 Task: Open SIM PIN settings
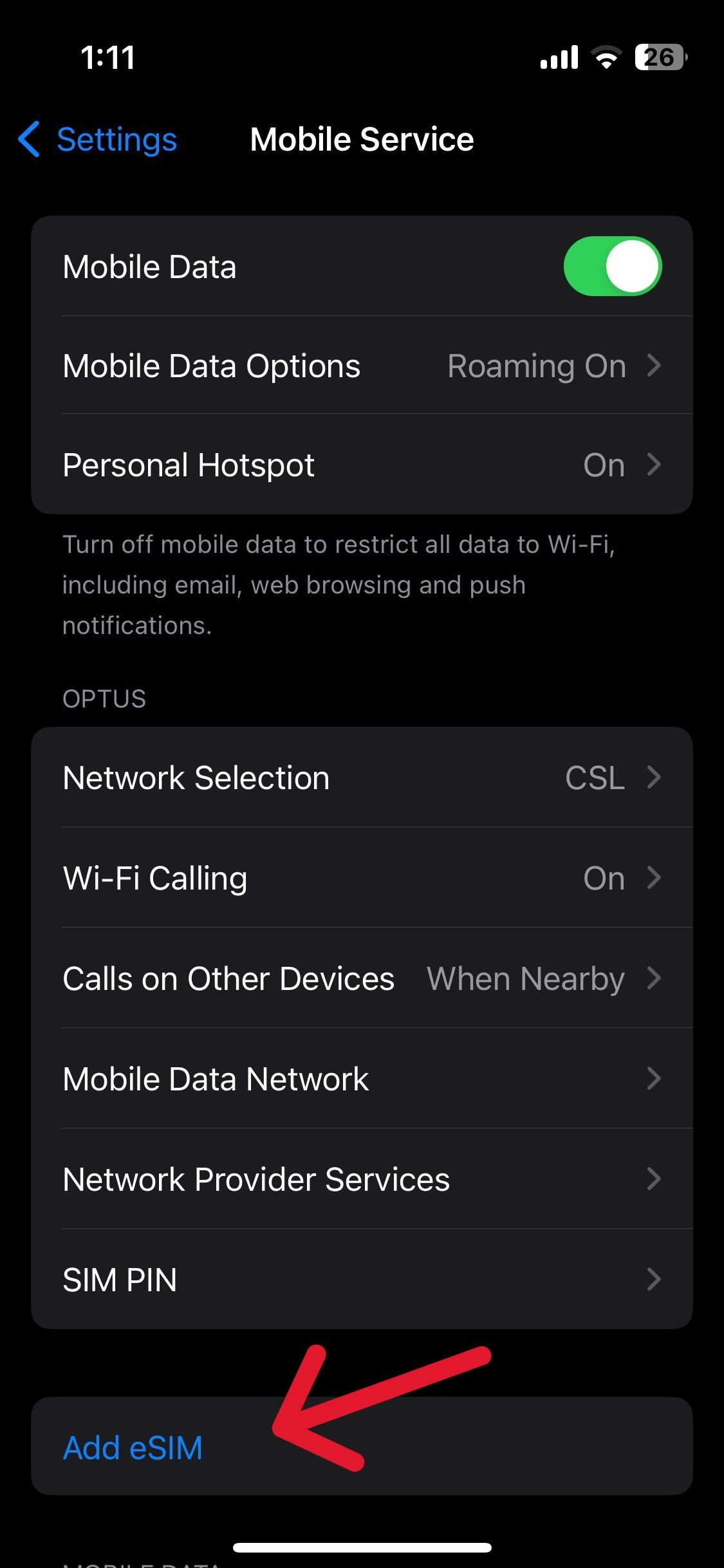coord(362,1280)
